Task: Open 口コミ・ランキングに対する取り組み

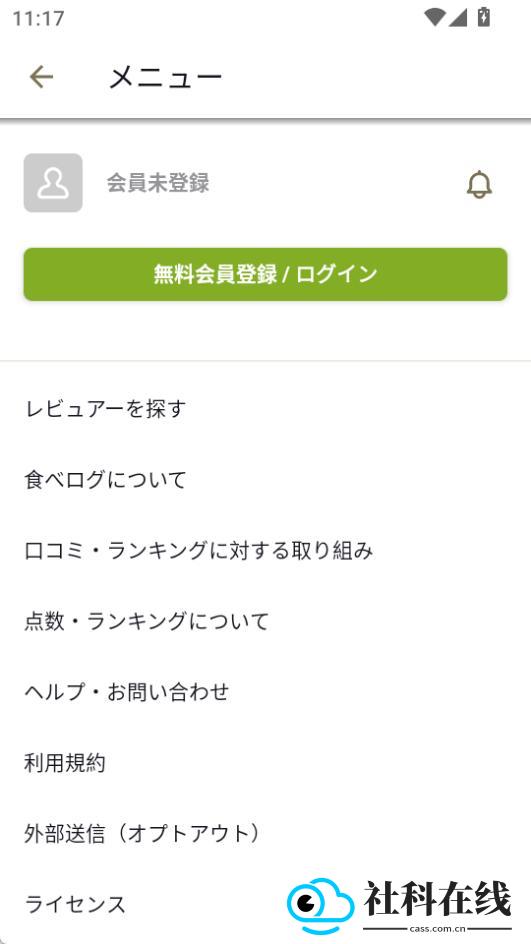Action: click(266, 551)
